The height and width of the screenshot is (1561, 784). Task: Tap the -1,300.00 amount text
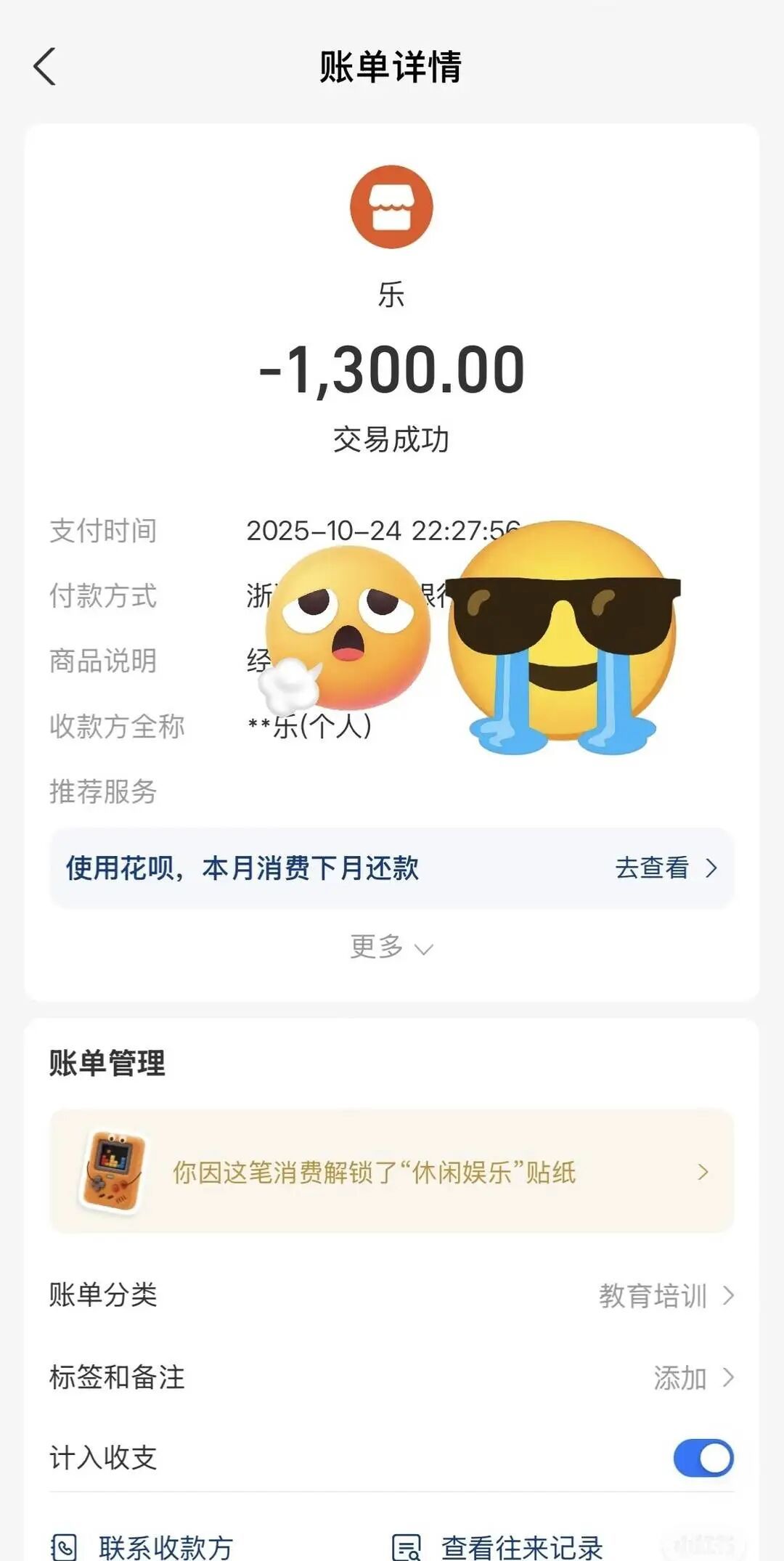click(392, 370)
